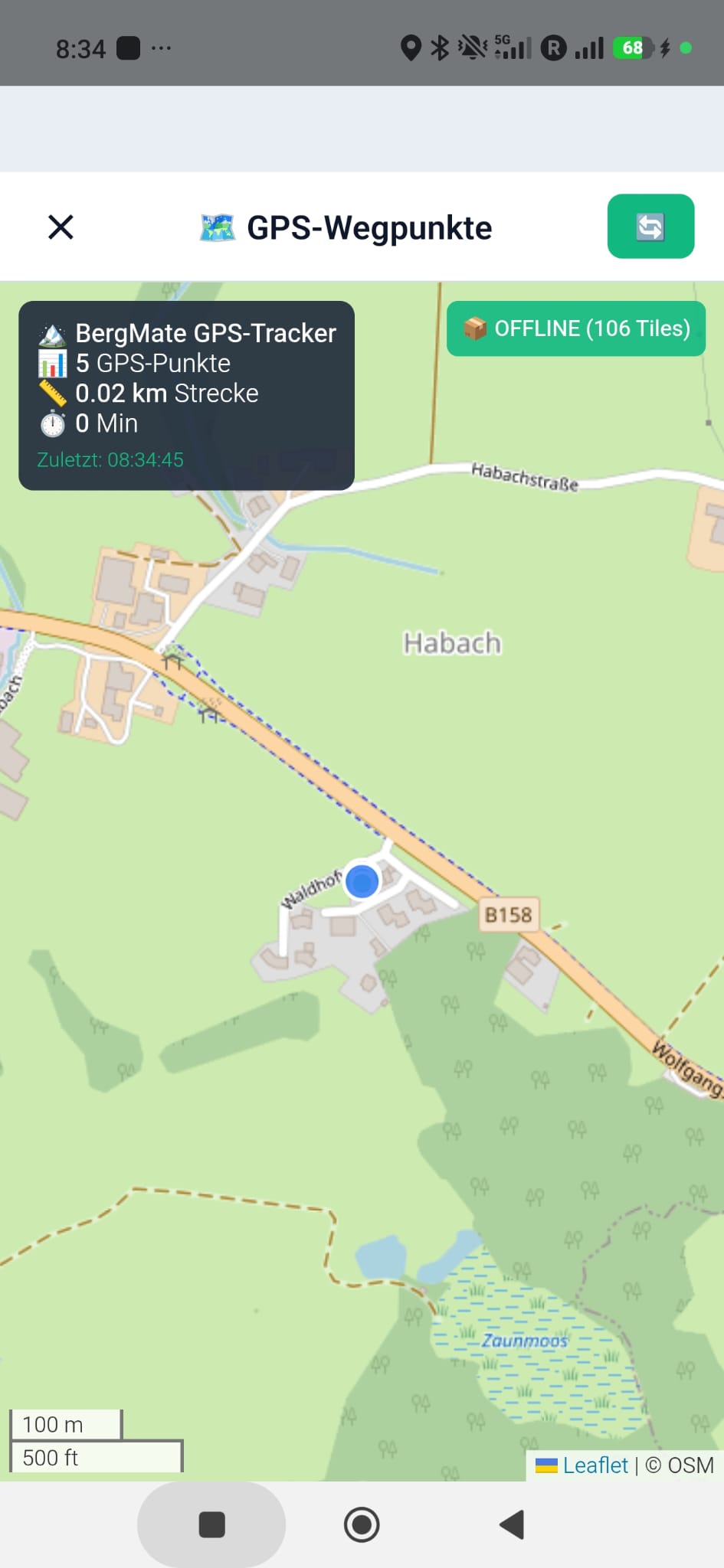
Task: Tap the 100 m scale bar
Action: [64, 1424]
